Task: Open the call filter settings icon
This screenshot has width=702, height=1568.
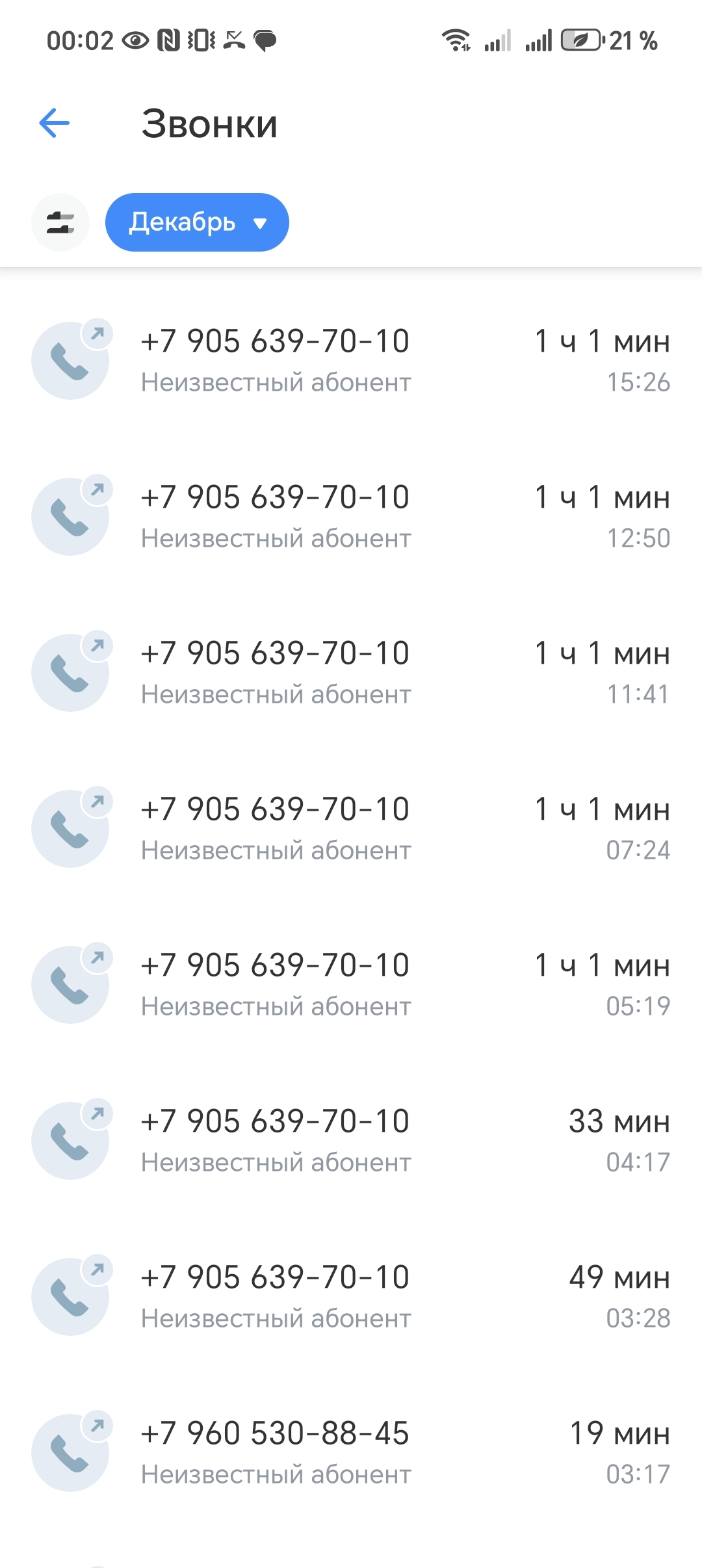Action: click(x=60, y=222)
